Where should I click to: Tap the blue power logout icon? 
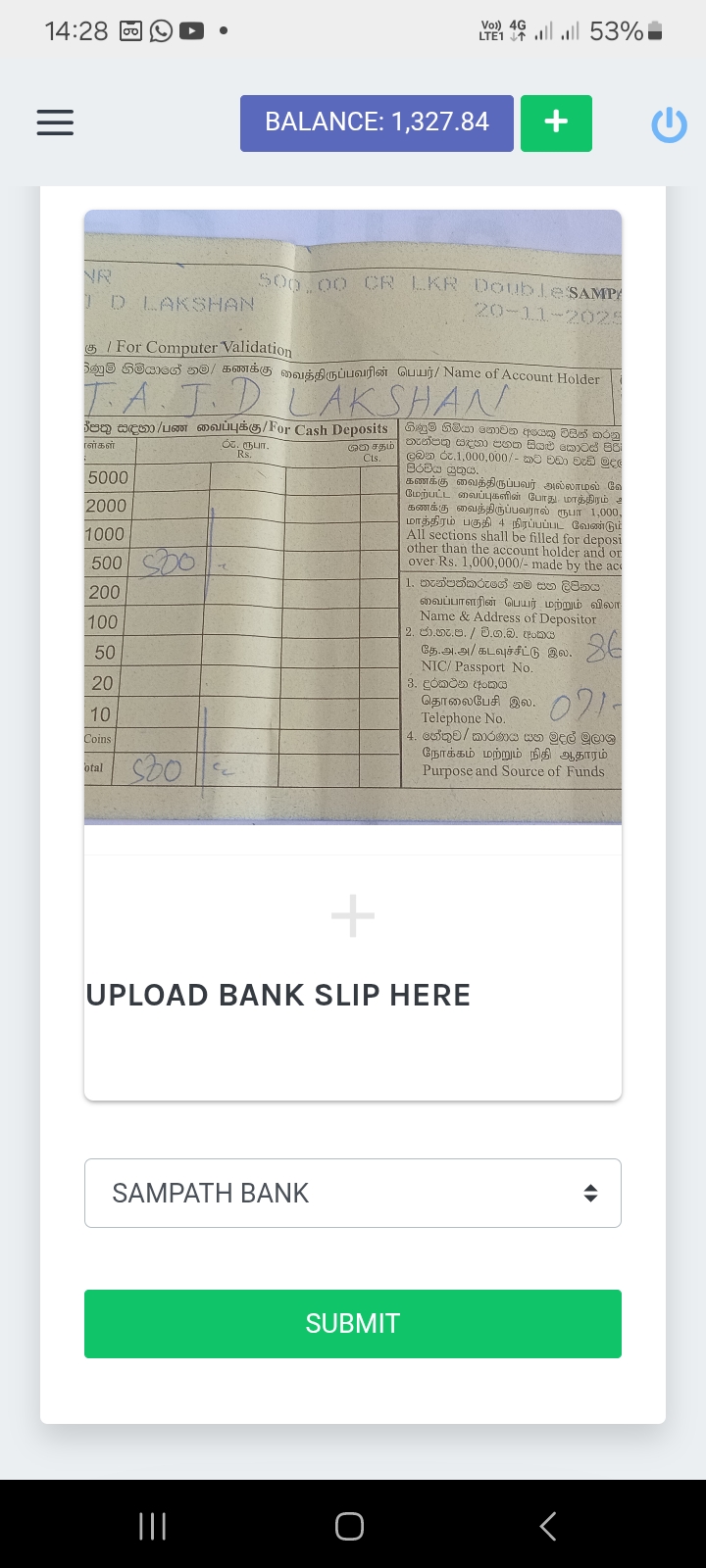point(669,124)
